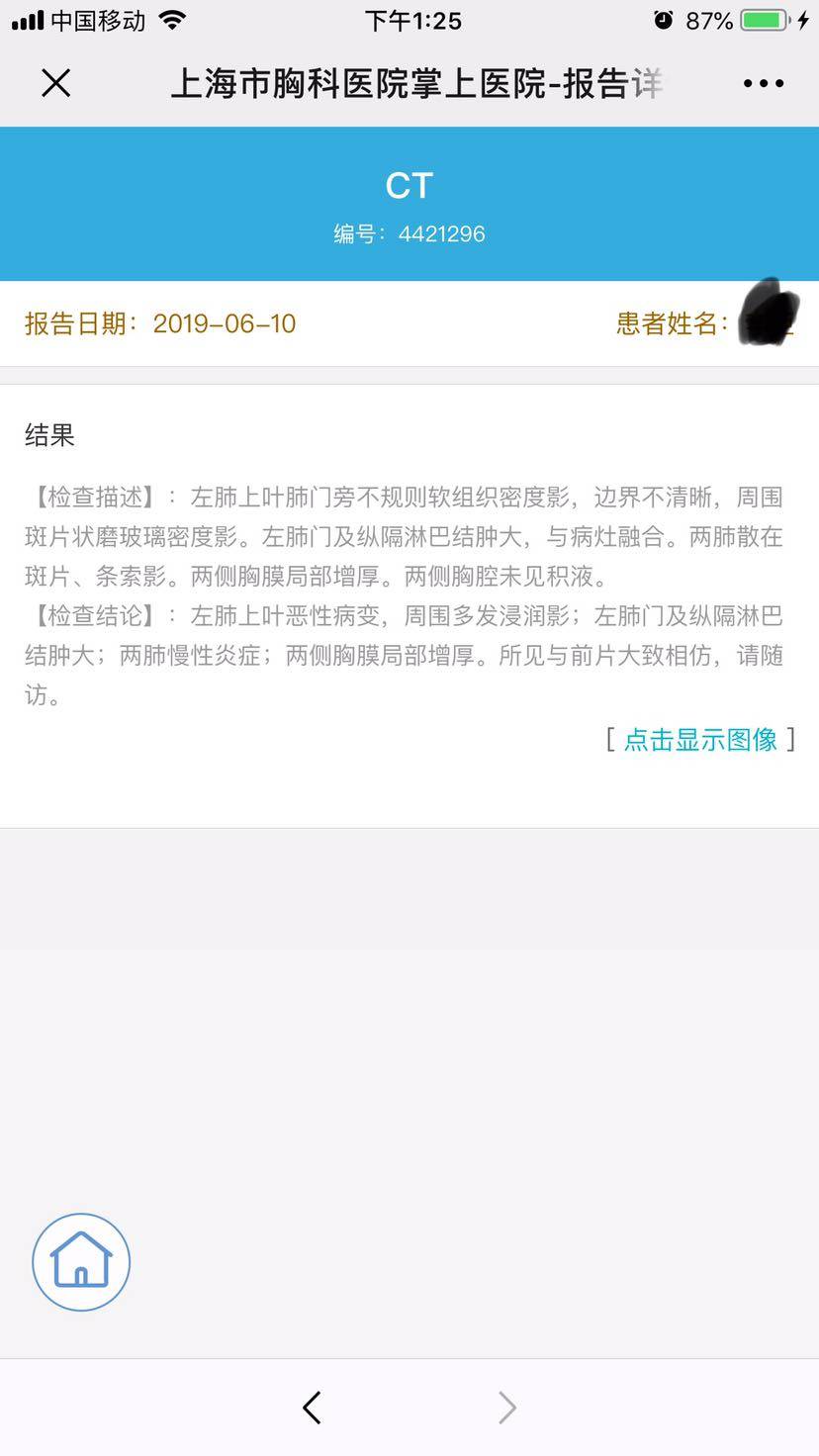This screenshot has width=819, height=1456.
Task: Navigate back to the previous page
Action: pos(312,1408)
